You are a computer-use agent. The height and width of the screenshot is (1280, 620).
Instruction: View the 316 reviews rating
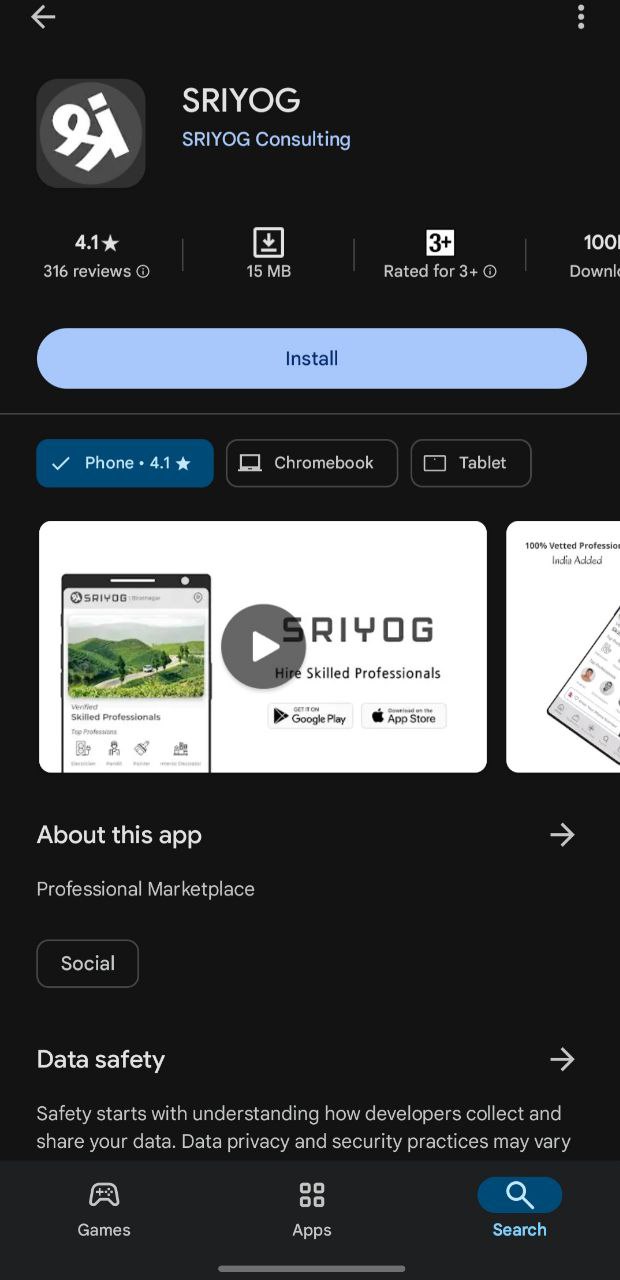tap(96, 256)
